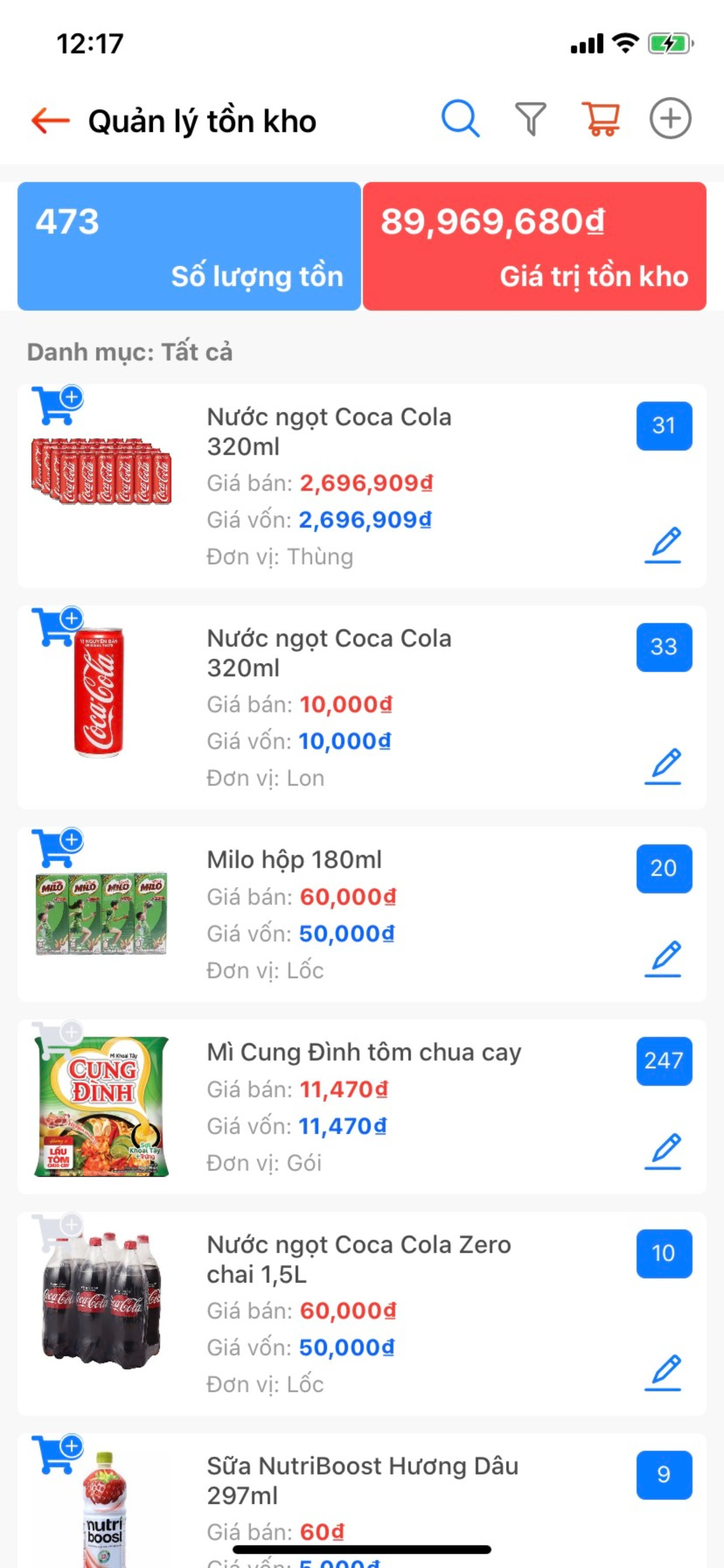Open the filter funnel icon
Viewport: 724px width, 1568px height.
click(x=530, y=118)
